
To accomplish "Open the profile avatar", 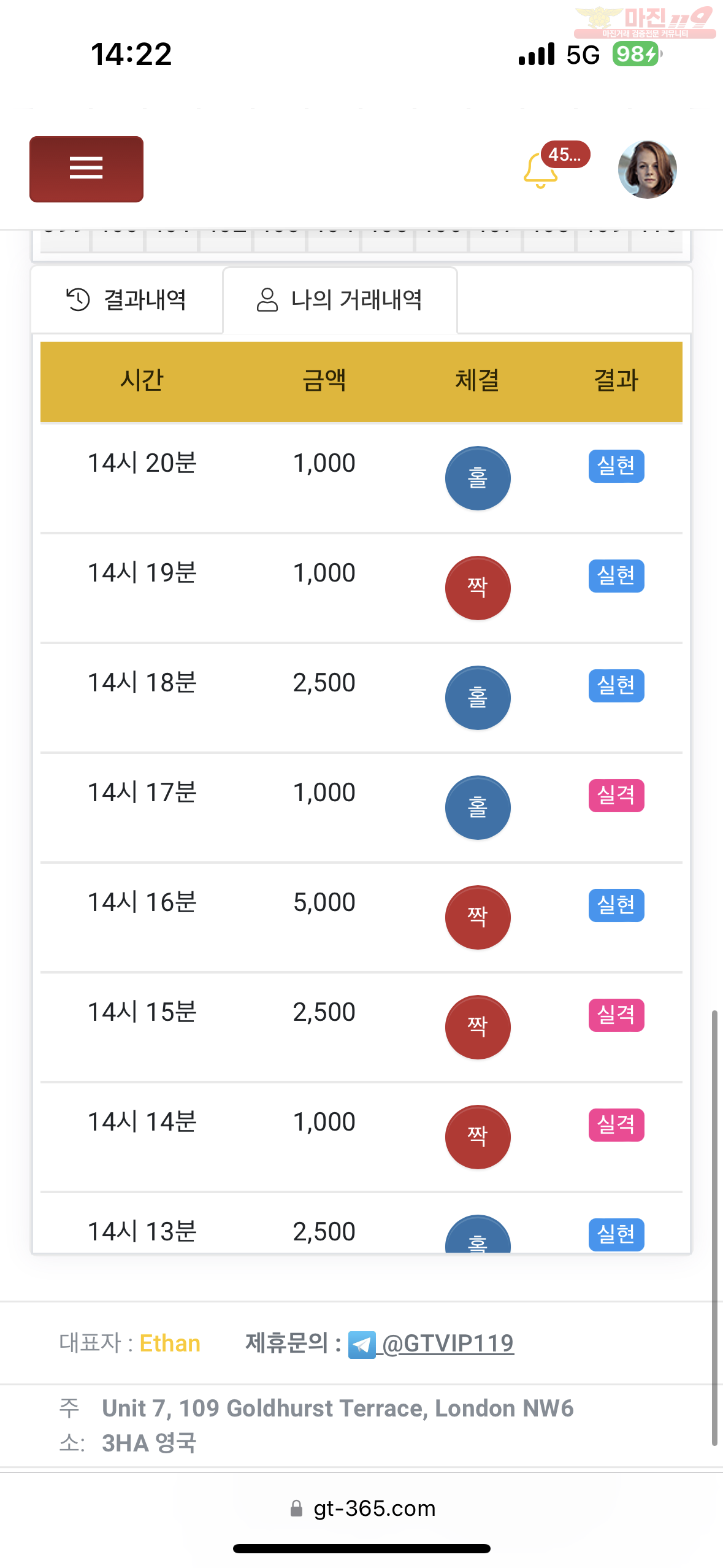I will [x=647, y=169].
